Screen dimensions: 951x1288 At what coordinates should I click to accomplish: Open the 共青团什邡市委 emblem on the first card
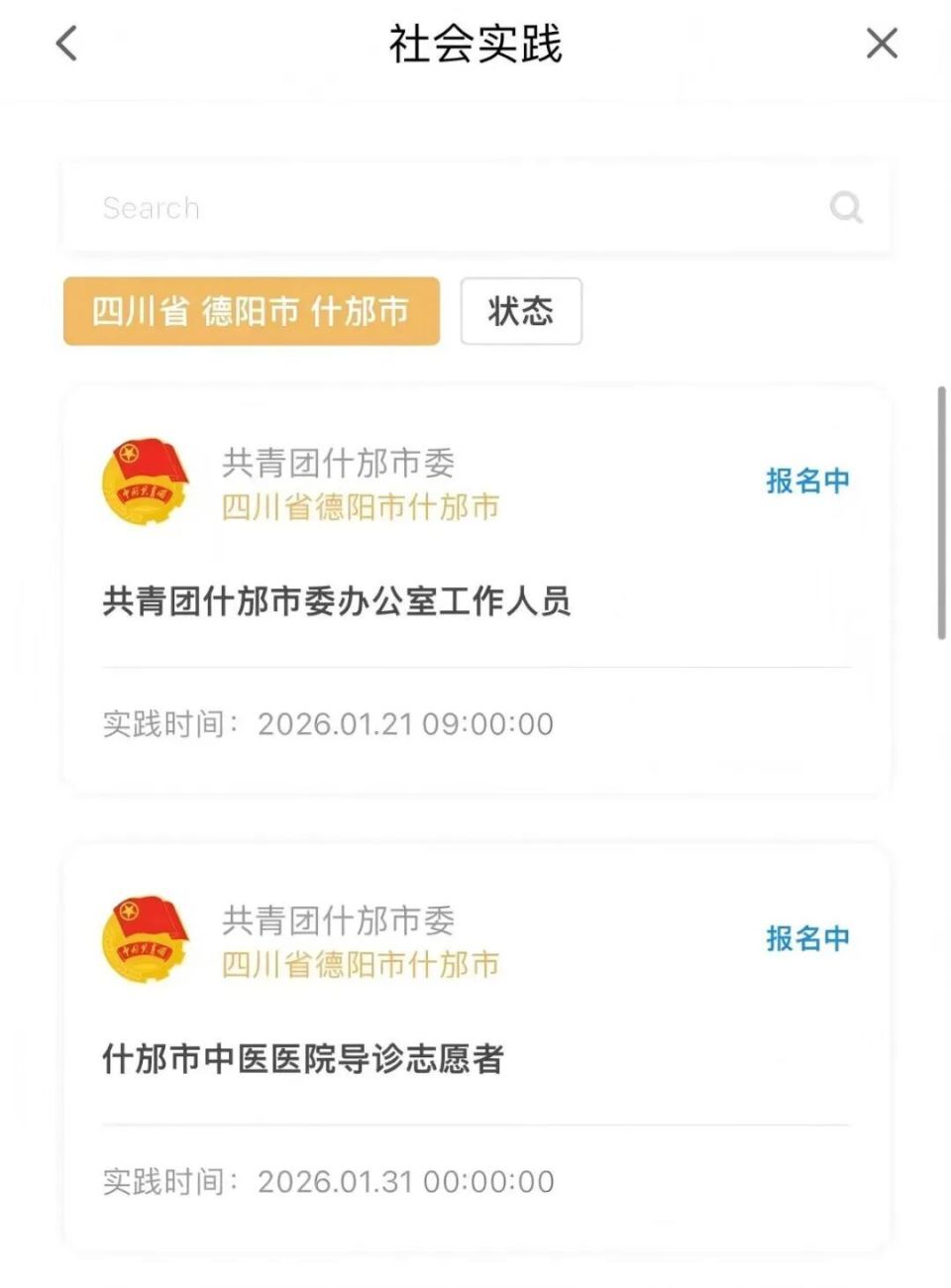148,483
